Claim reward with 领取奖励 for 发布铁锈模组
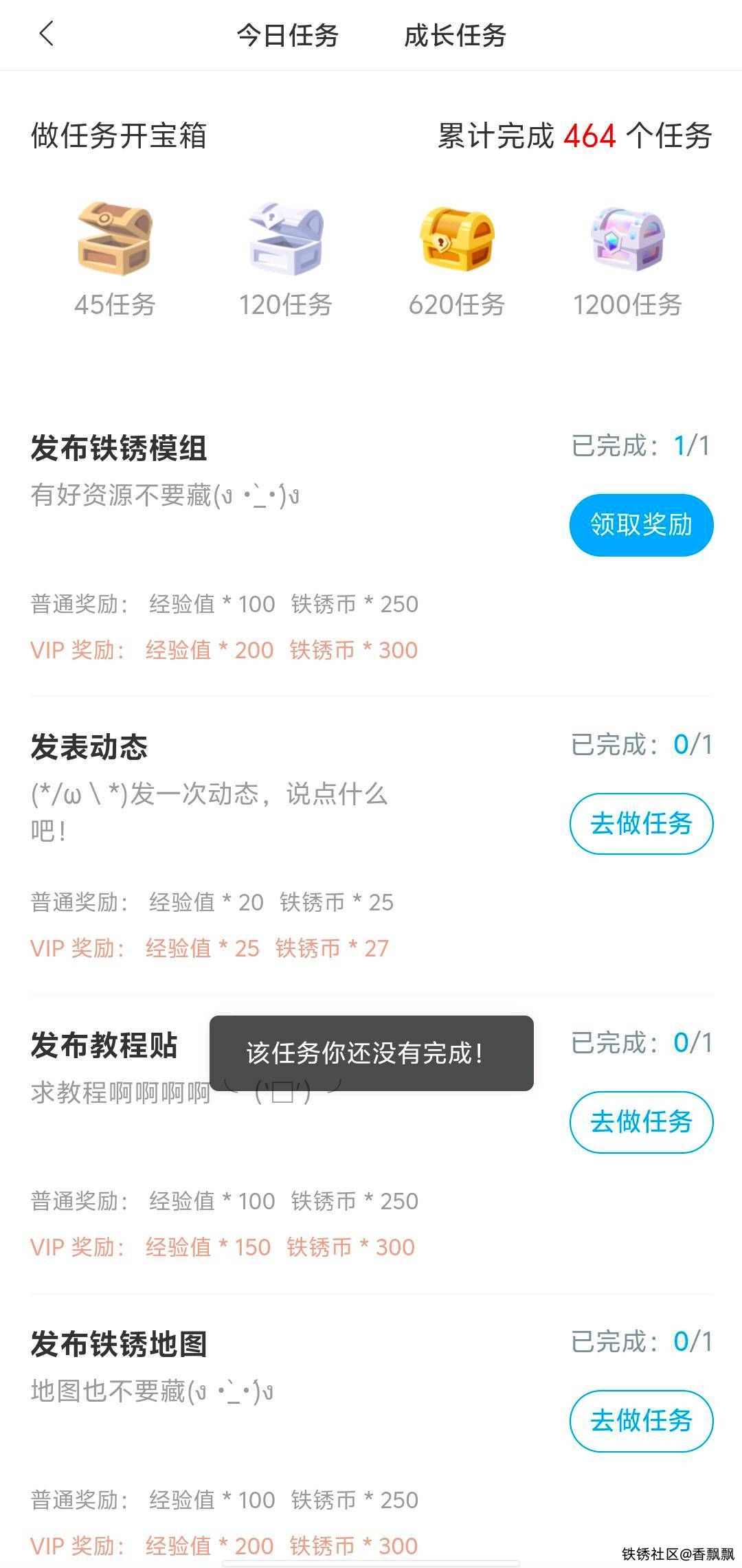The image size is (742, 1568). coord(641,525)
